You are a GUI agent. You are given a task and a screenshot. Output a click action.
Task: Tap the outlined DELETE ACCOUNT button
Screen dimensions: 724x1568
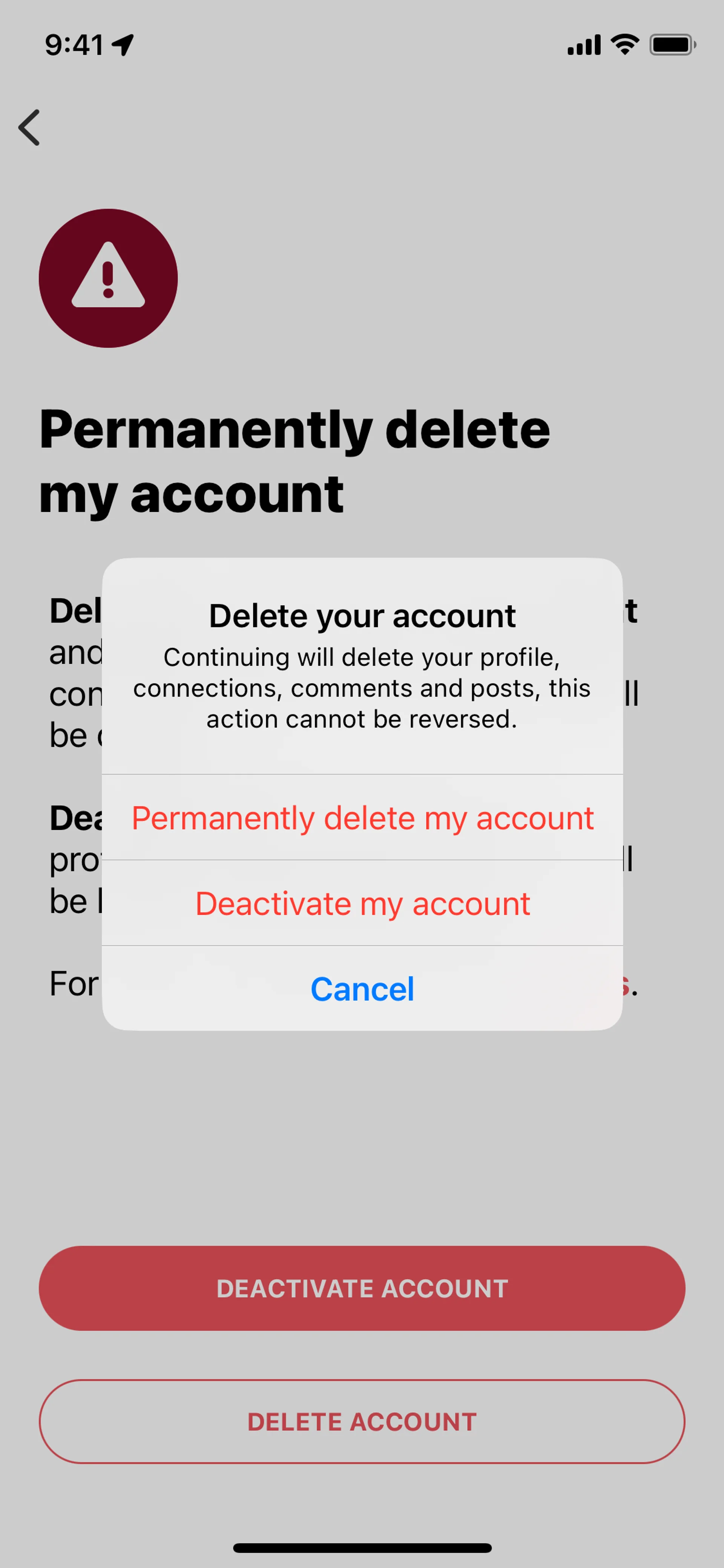click(x=362, y=1421)
